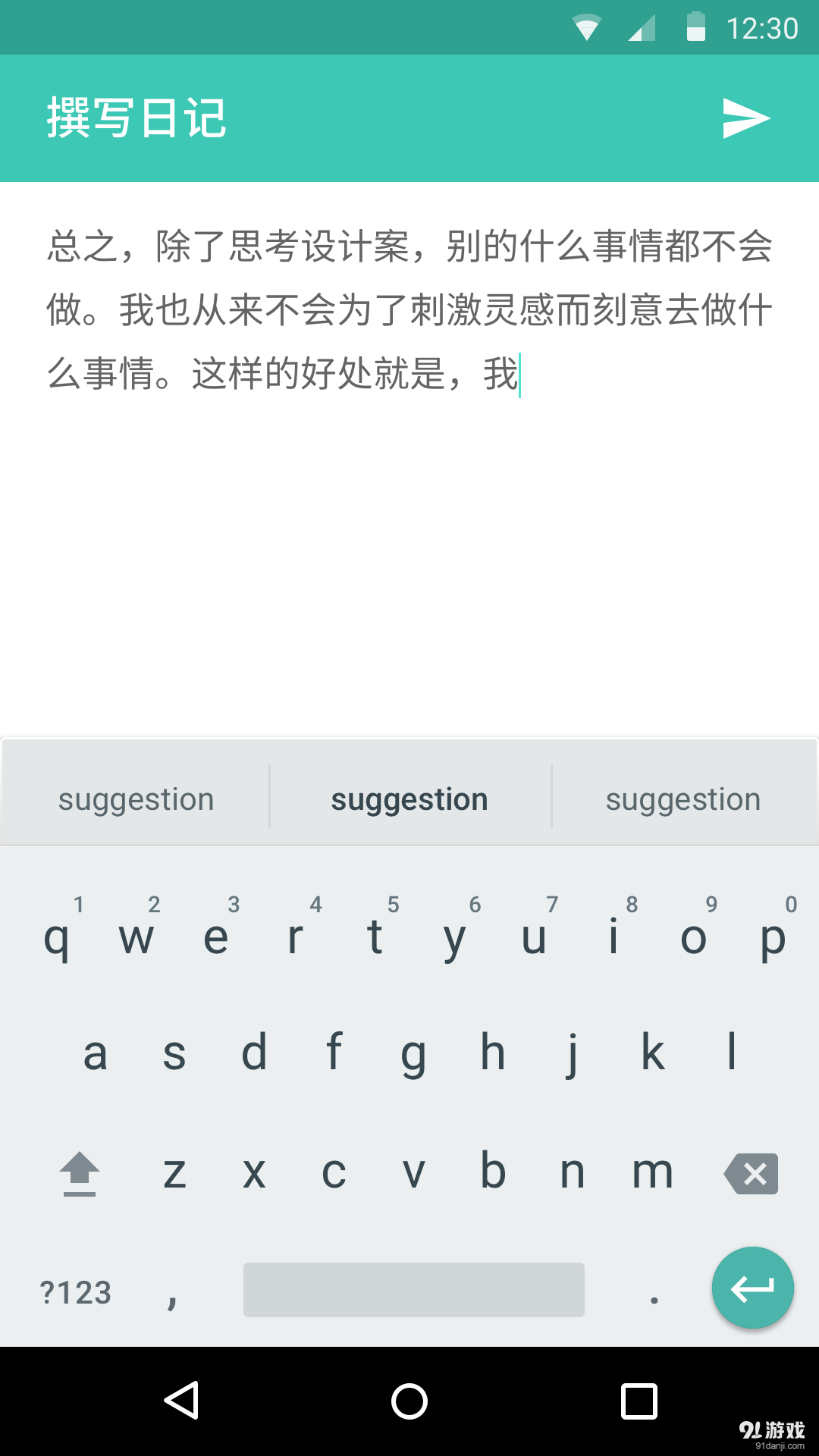
Task: Tap the shift key
Action: (80, 1173)
